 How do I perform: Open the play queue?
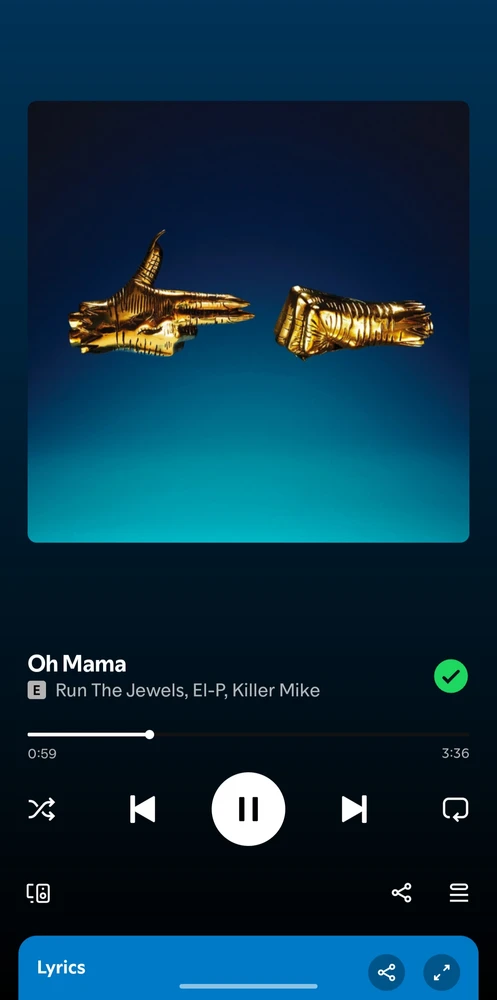coord(459,893)
